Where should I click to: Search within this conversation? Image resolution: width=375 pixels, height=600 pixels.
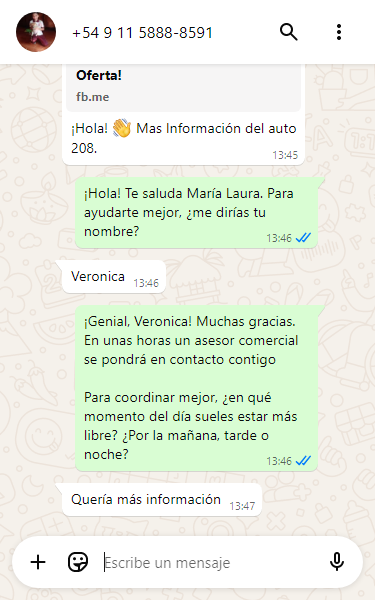click(289, 32)
